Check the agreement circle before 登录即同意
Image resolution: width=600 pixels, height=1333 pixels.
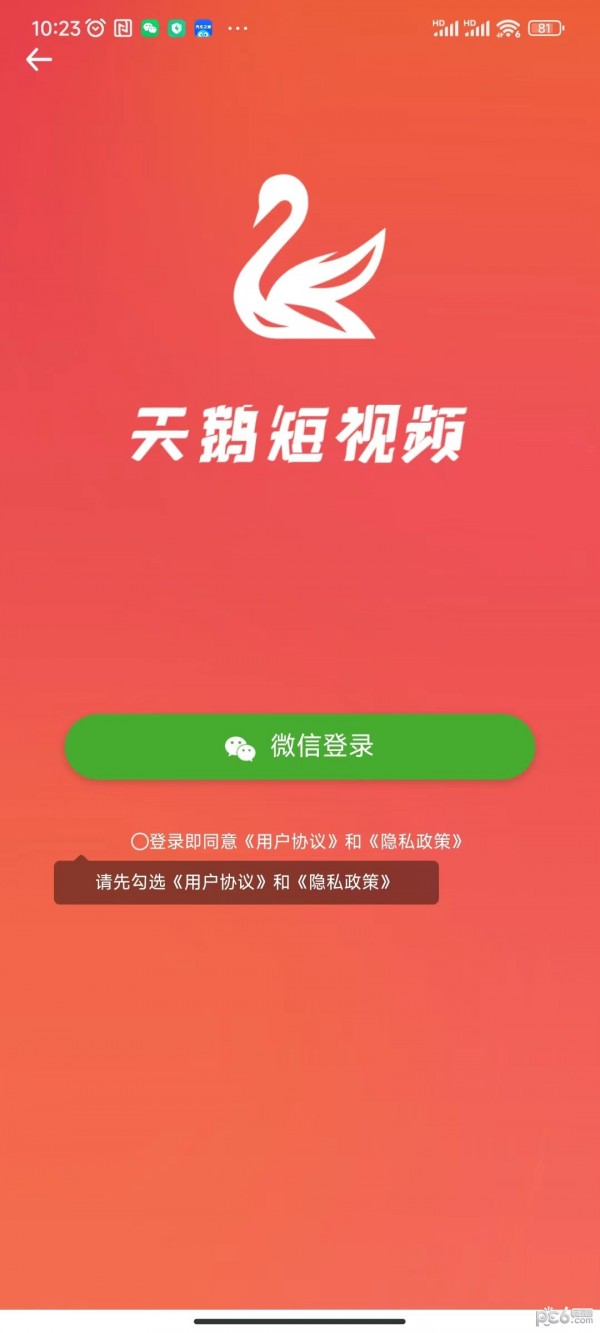click(140, 841)
